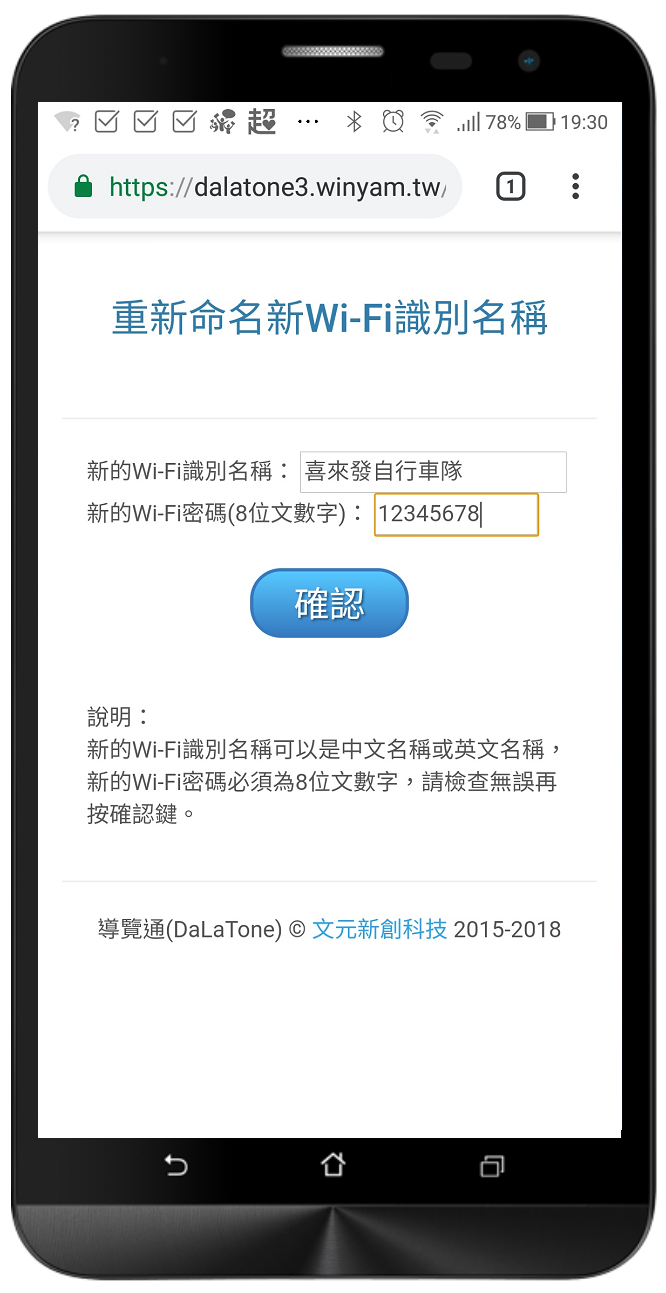
Task: Open the 文元新創科技 link
Action: click(380, 929)
